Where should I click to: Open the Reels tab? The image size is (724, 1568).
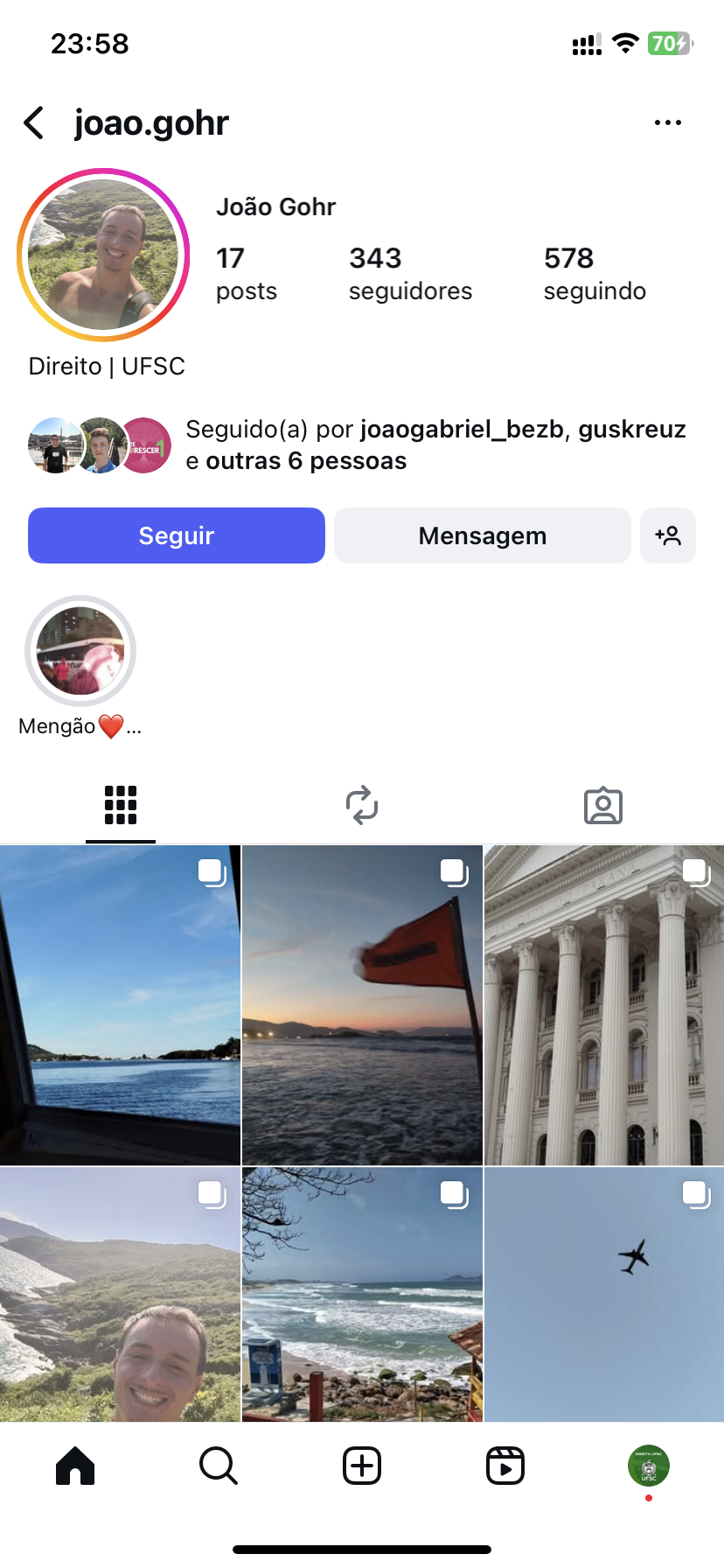point(505,1466)
